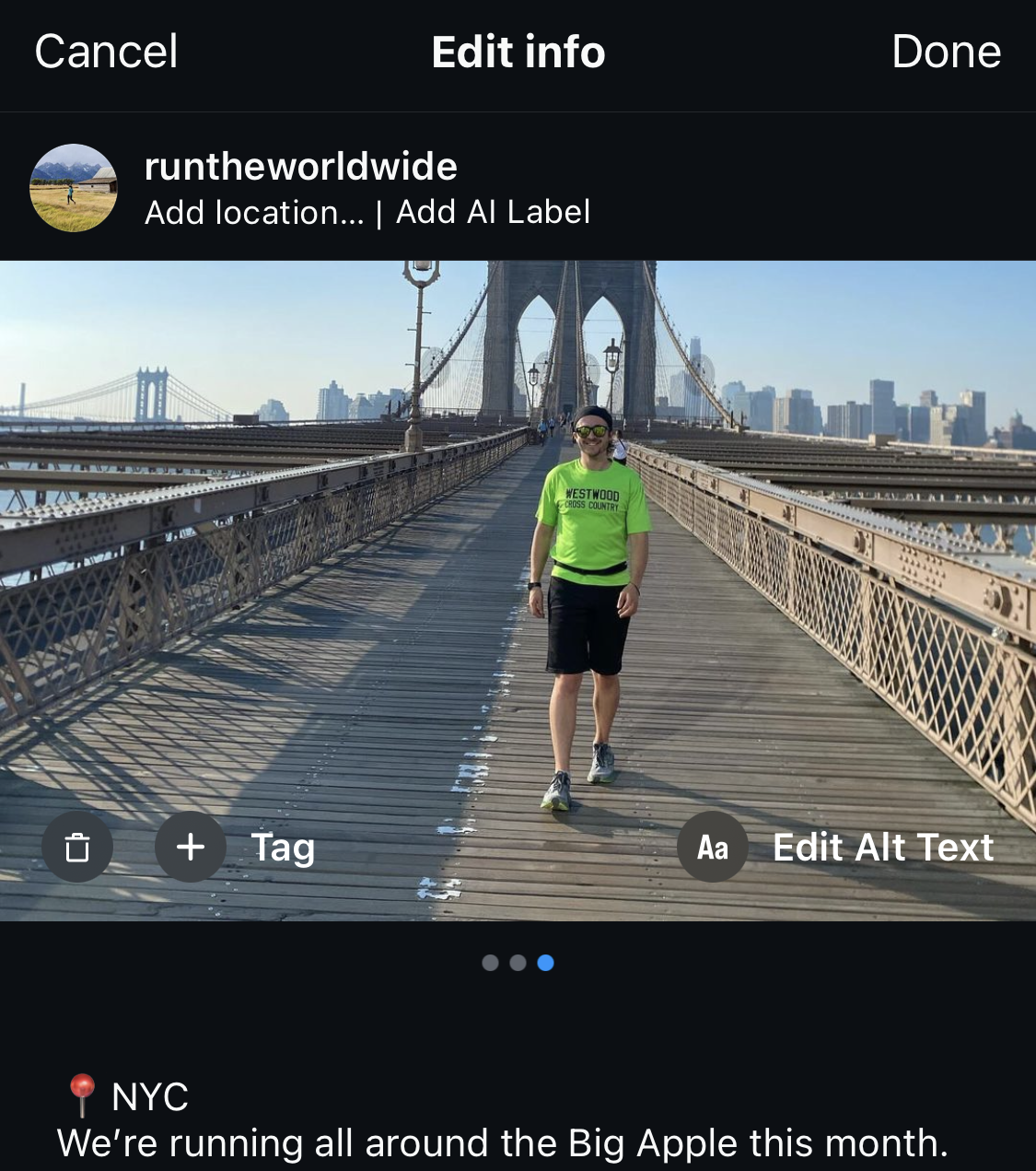
Task: Add a location to the post
Action: (x=254, y=213)
